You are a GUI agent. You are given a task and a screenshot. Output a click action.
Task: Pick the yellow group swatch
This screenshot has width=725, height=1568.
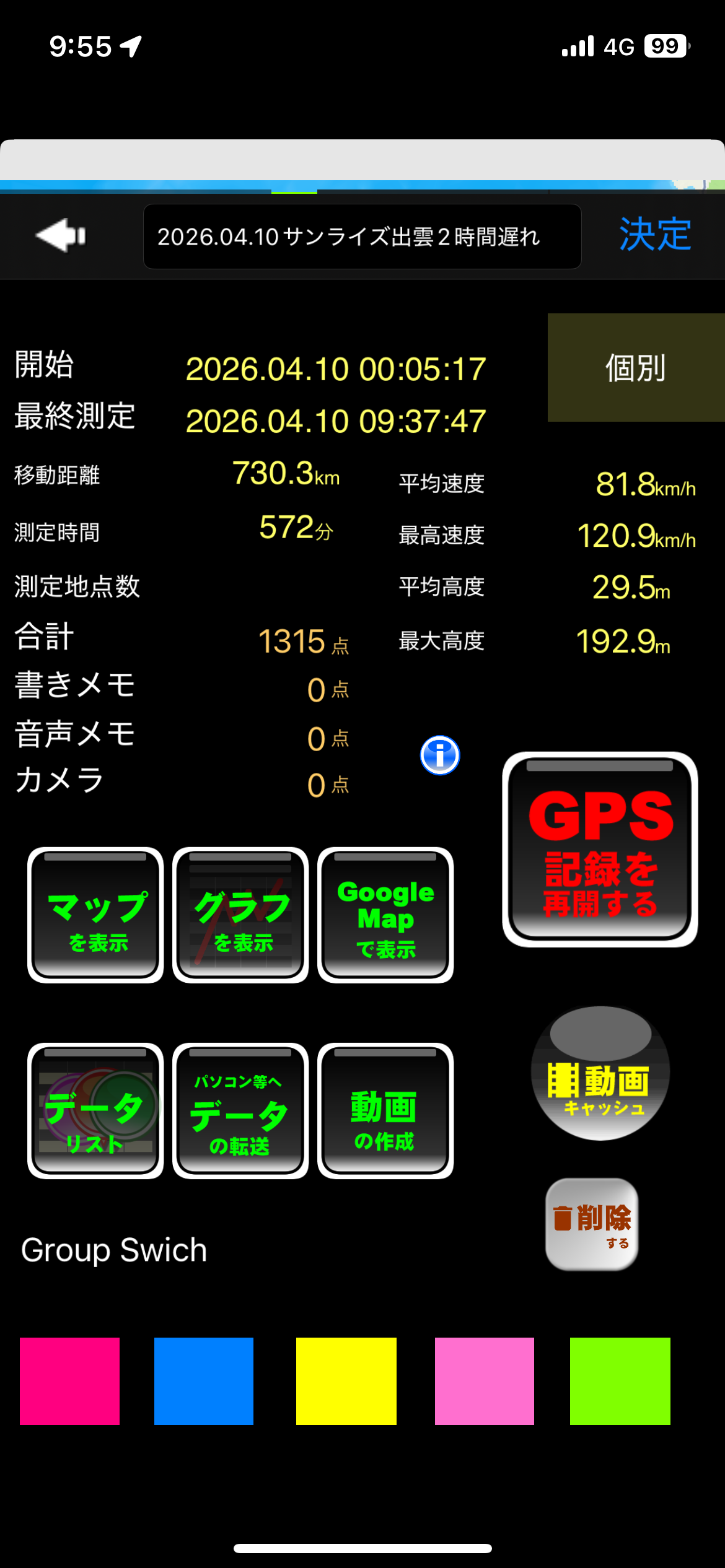[x=346, y=1381]
